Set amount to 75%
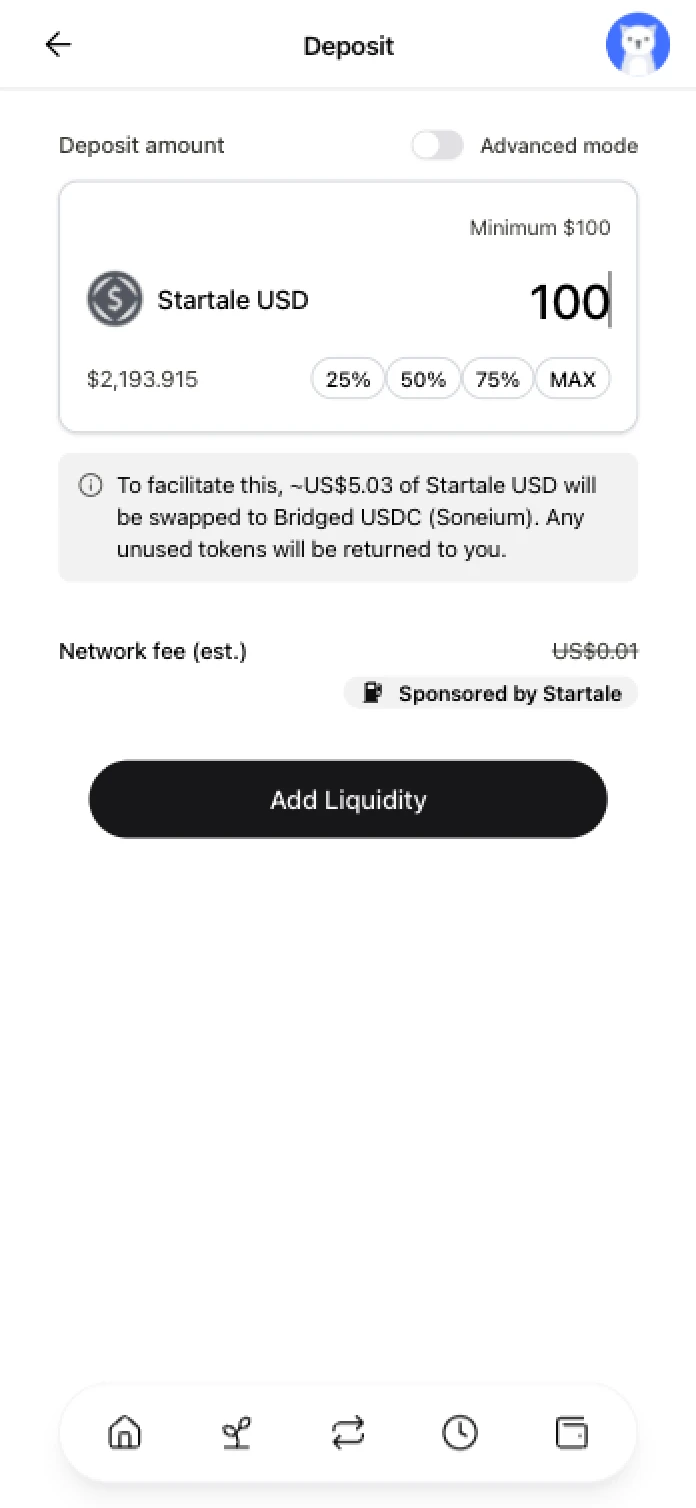The width and height of the screenshot is (696, 1508). (x=497, y=380)
